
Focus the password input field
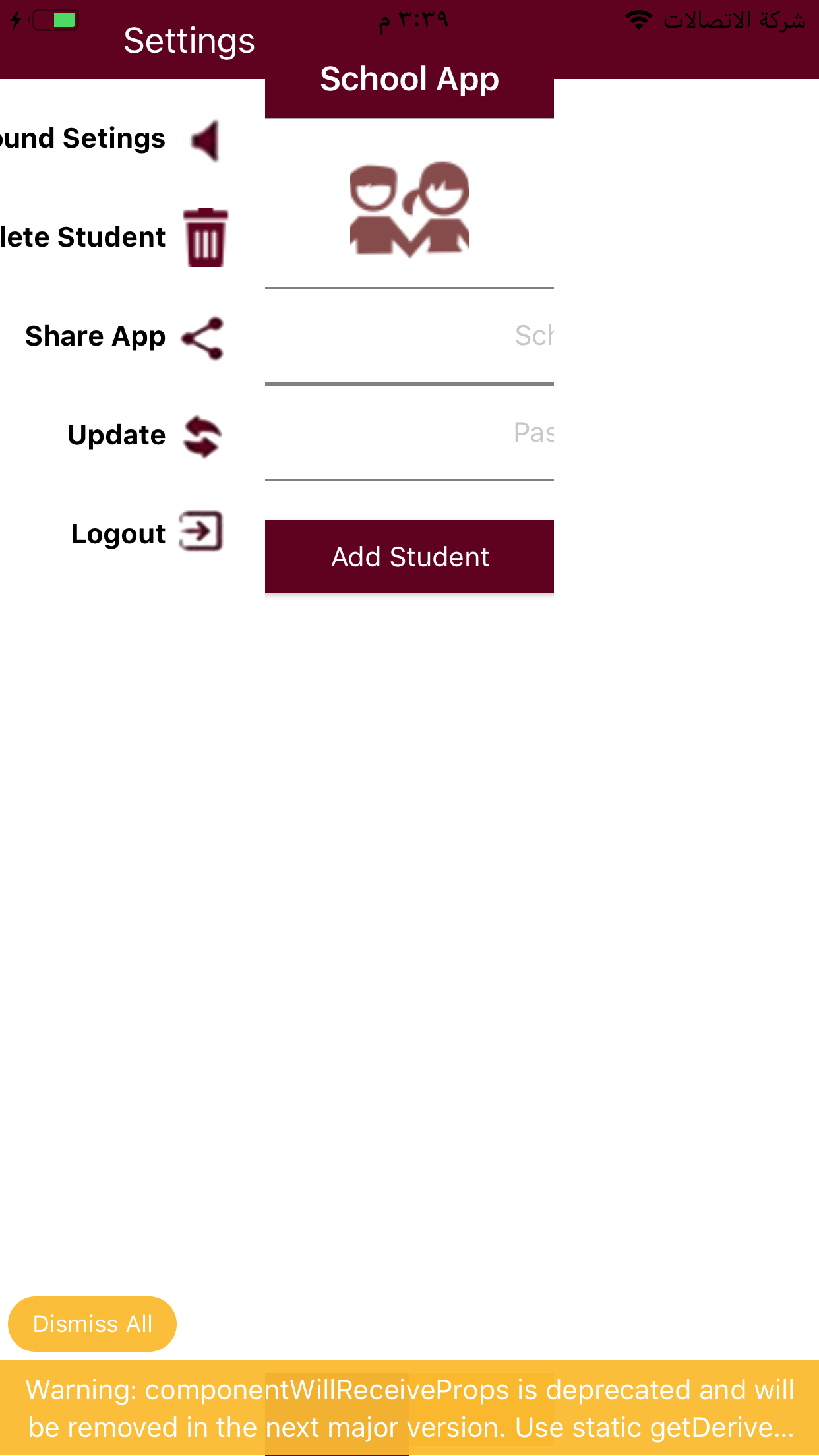coord(409,433)
